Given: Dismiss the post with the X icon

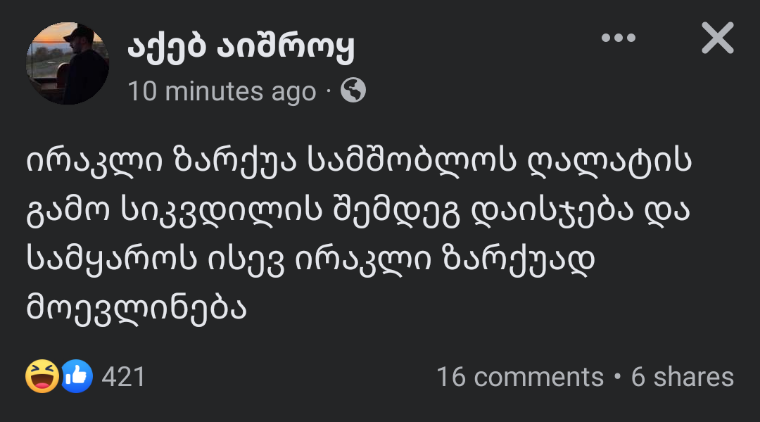Looking at the screenshot, I should [x=718, y=39].
